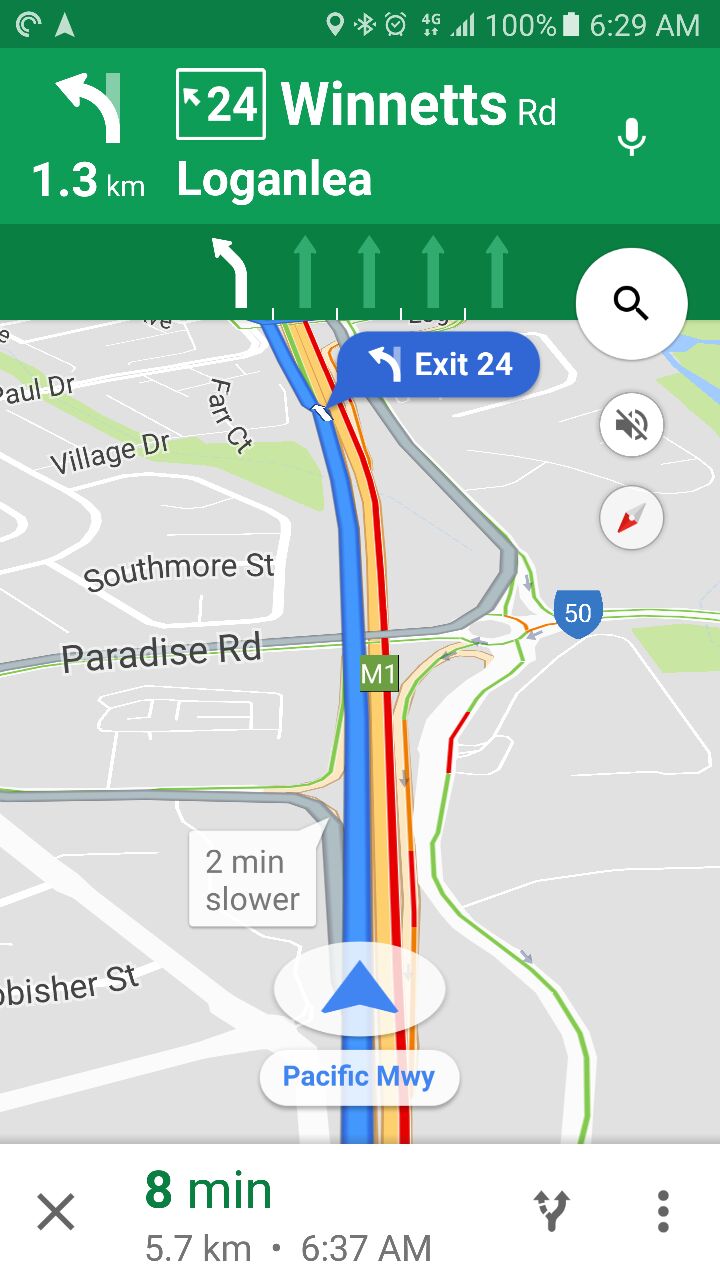Show alternate routes icon
The width and height of the screenshot is (720, 1280).
click(x=551, y=1211)
